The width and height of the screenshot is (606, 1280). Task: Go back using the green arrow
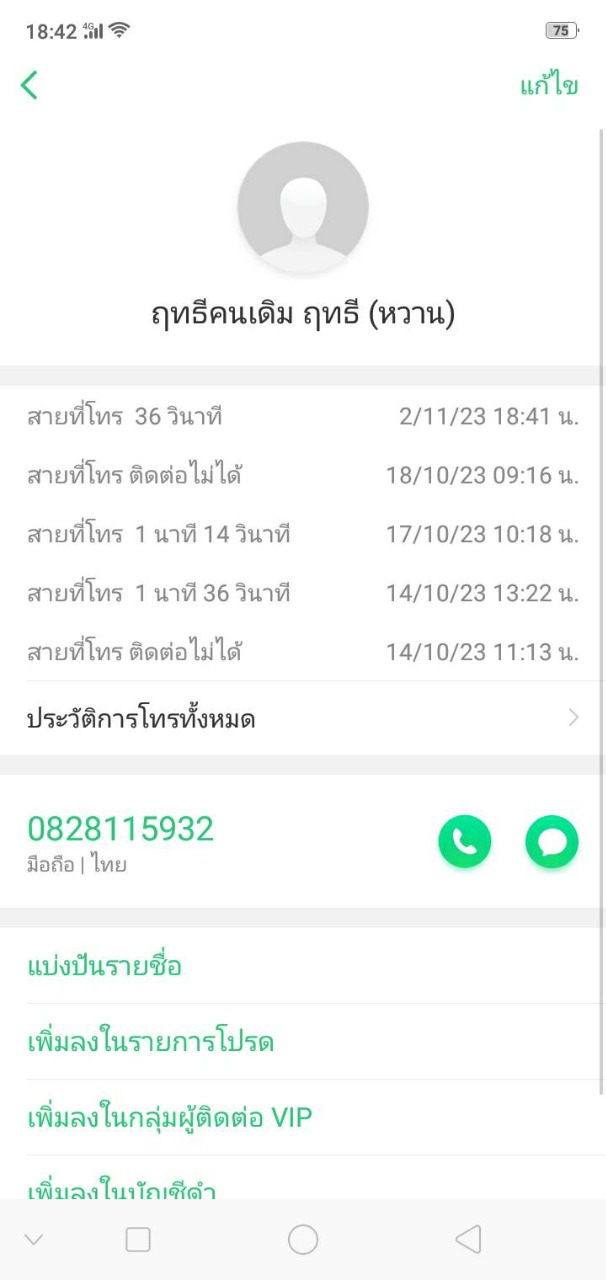[29, 86]
